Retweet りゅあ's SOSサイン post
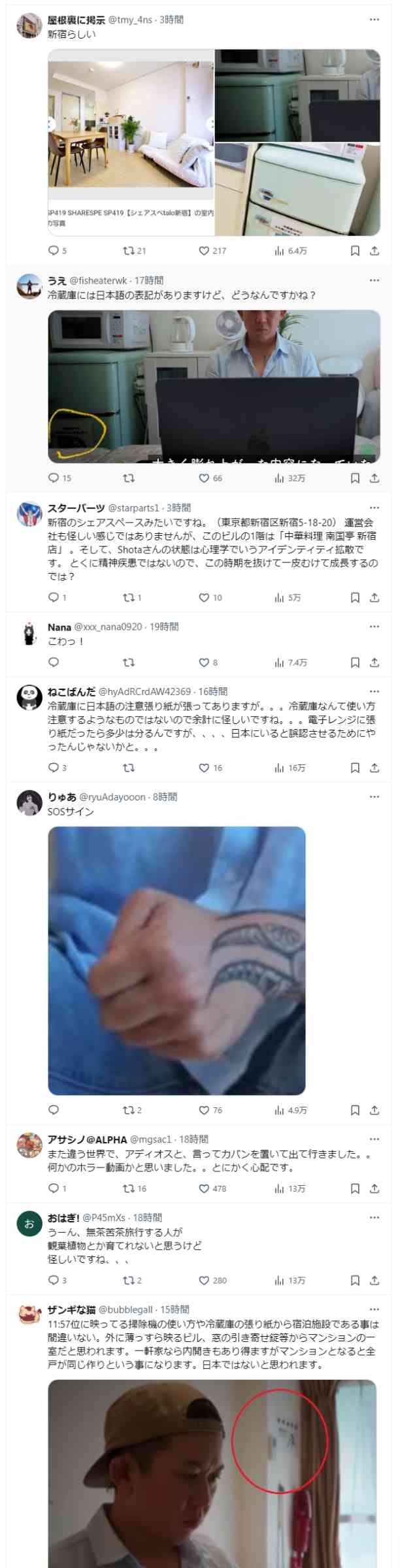400x1568 pixels. pos(129,1110)
